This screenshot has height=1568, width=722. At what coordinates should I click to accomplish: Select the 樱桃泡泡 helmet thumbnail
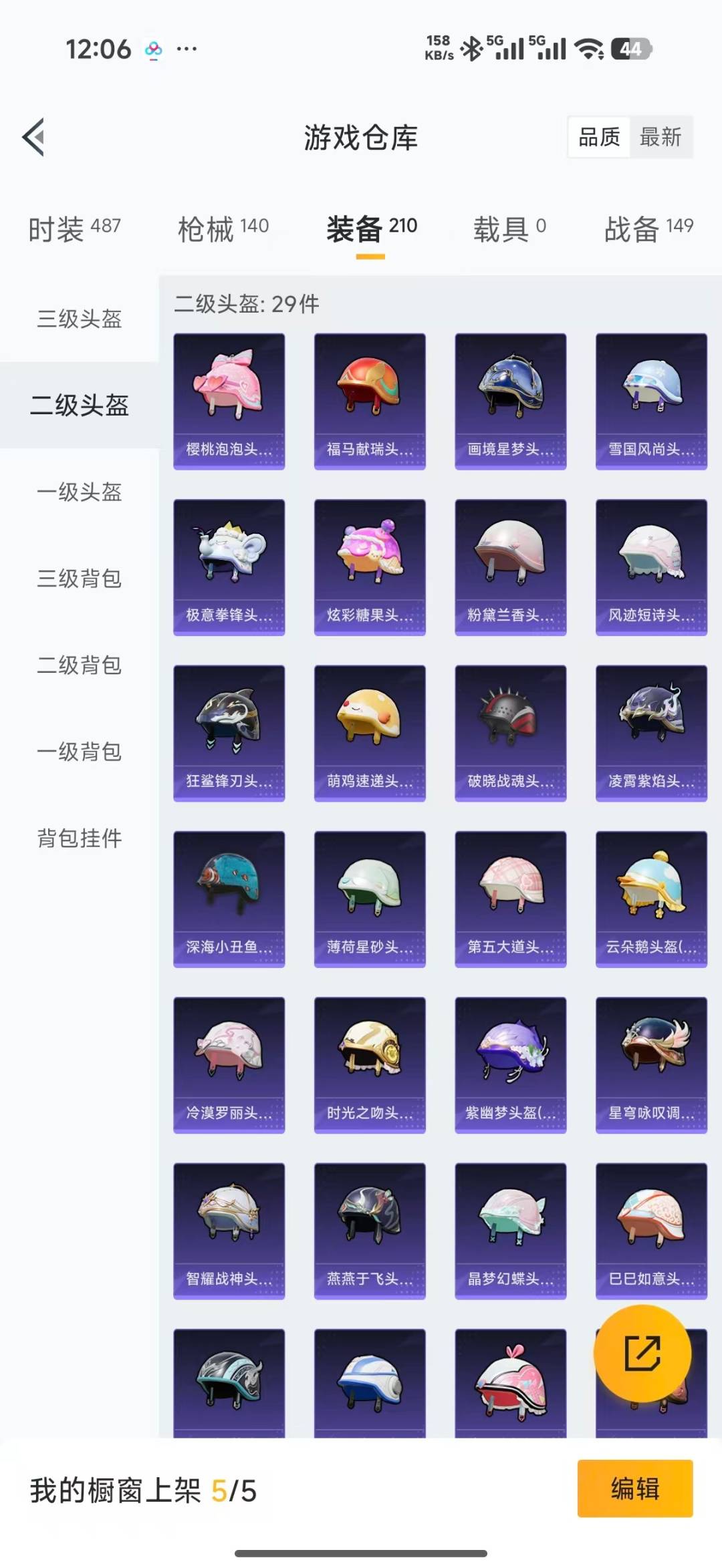(x=228, y=398)
